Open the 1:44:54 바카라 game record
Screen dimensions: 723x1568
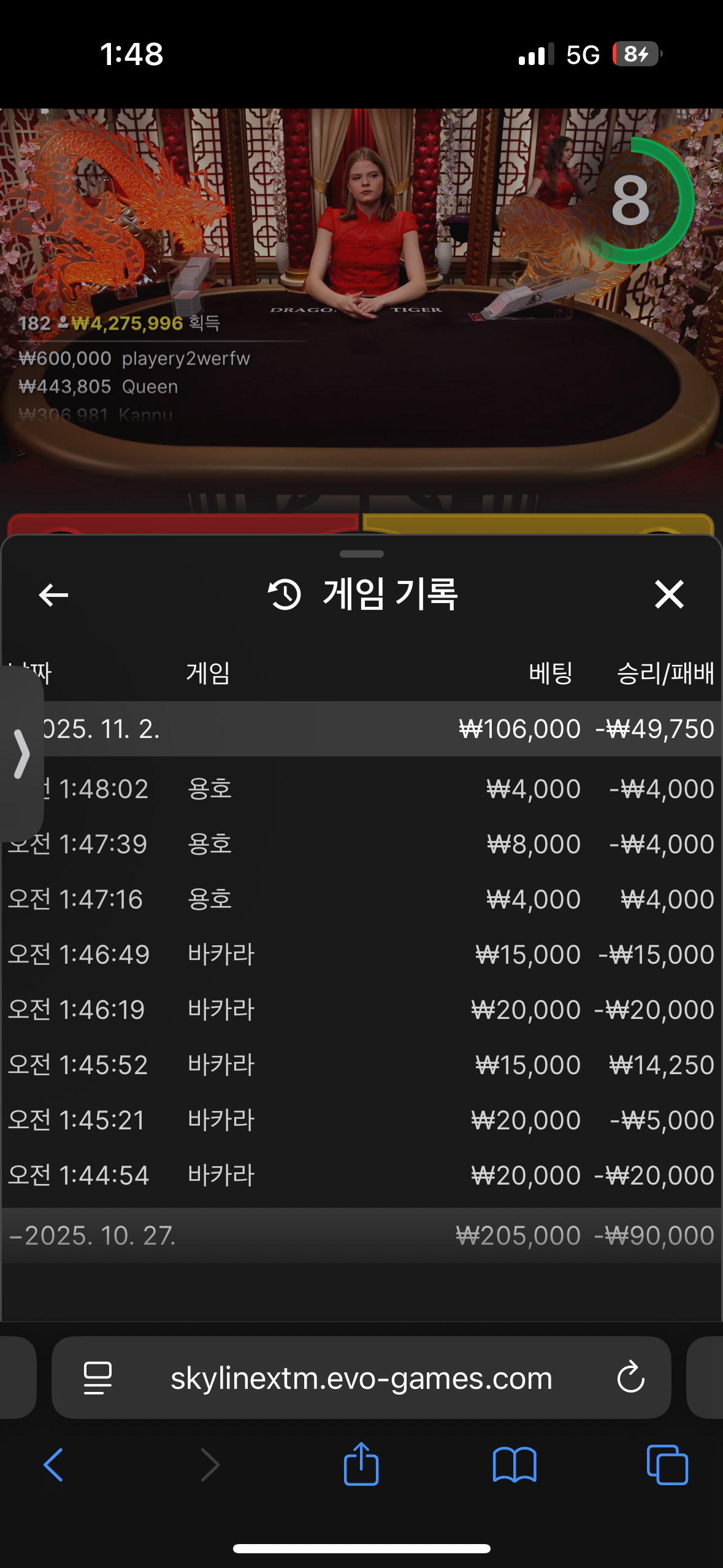pyautogui.click(x=361, y=1175)
